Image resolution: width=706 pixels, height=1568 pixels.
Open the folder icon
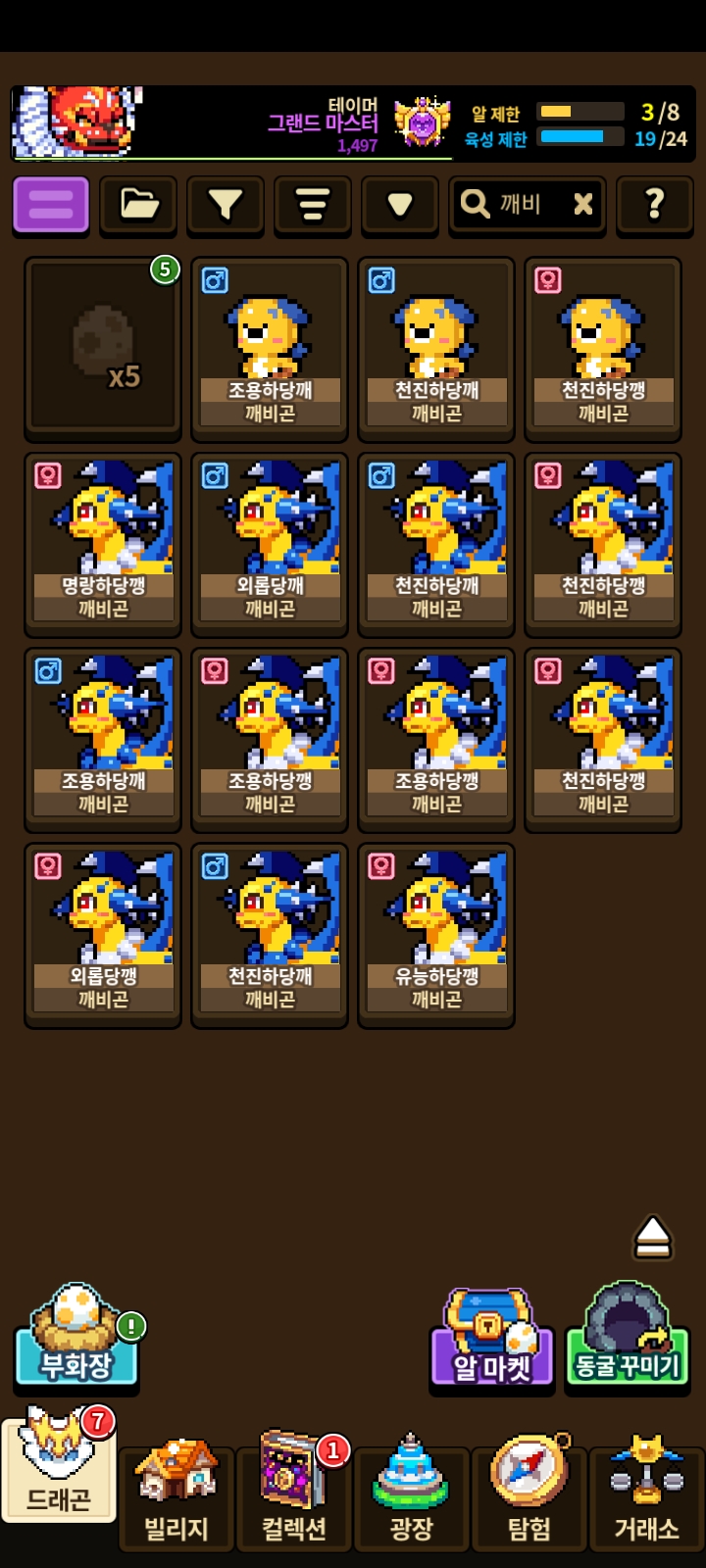138,205
